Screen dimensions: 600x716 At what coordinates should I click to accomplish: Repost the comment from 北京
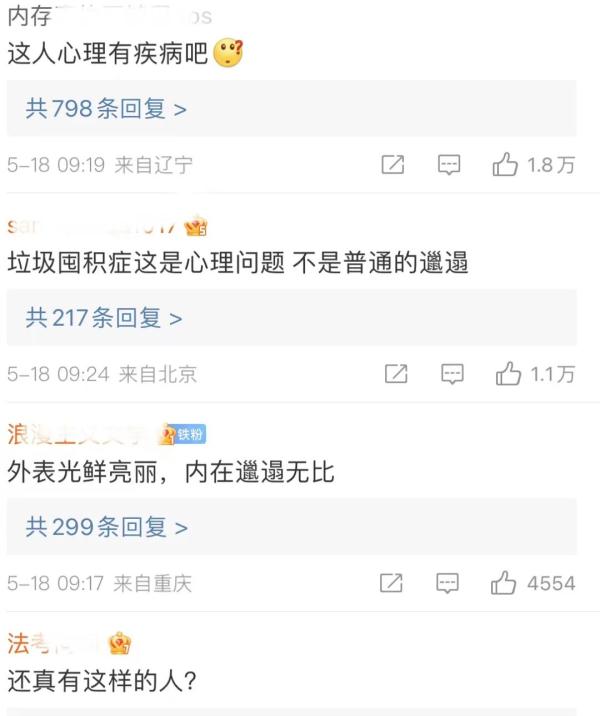pyautogui.click(x=397, y=374)
